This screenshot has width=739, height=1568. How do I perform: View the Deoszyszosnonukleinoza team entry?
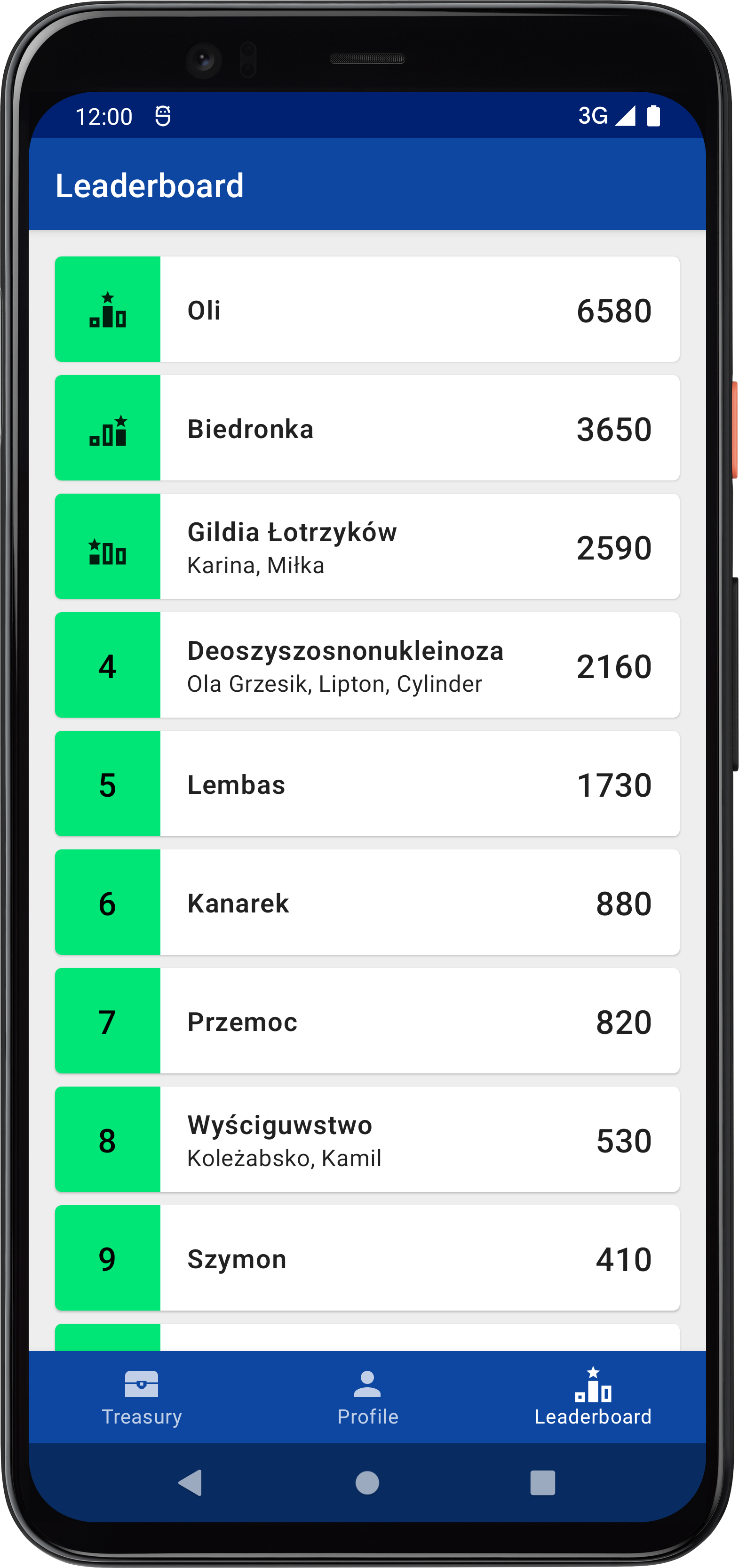coord(367,665)
